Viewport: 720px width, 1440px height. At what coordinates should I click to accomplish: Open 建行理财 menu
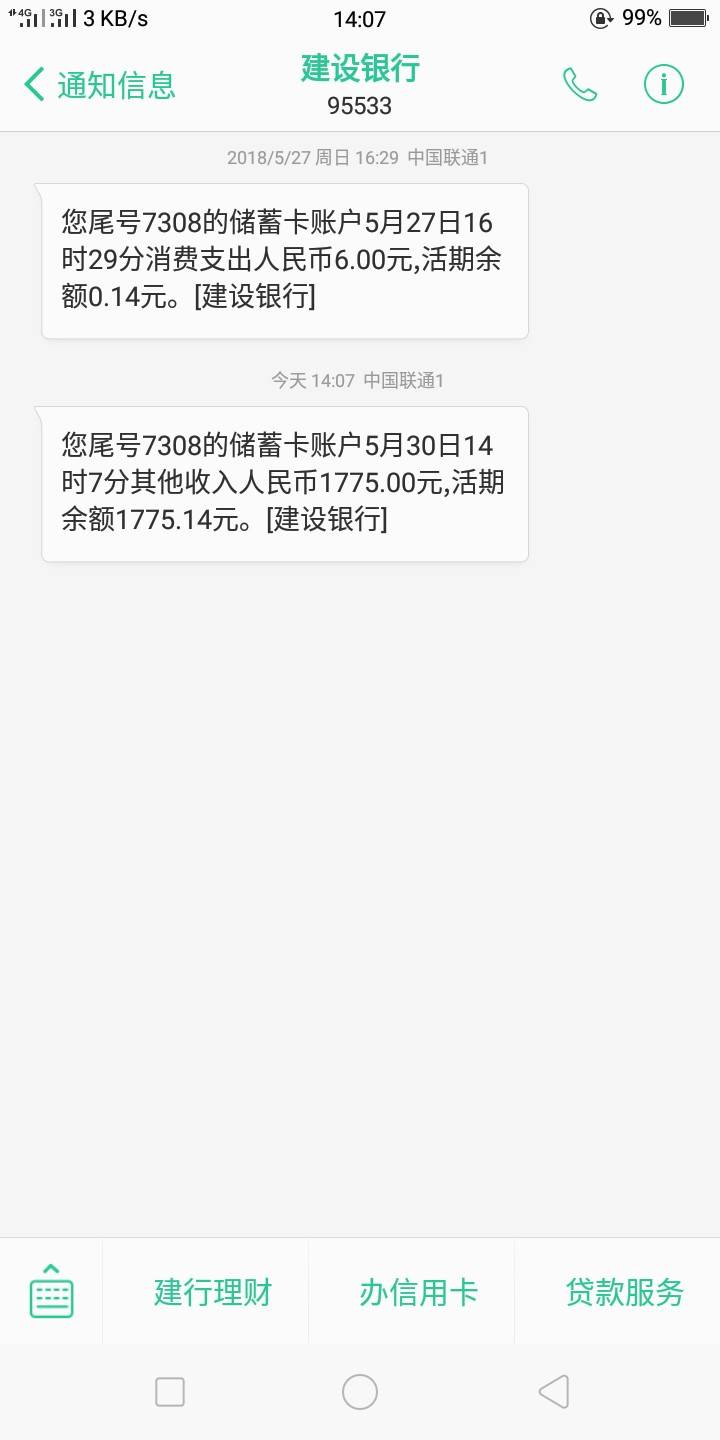(212, 1292)
